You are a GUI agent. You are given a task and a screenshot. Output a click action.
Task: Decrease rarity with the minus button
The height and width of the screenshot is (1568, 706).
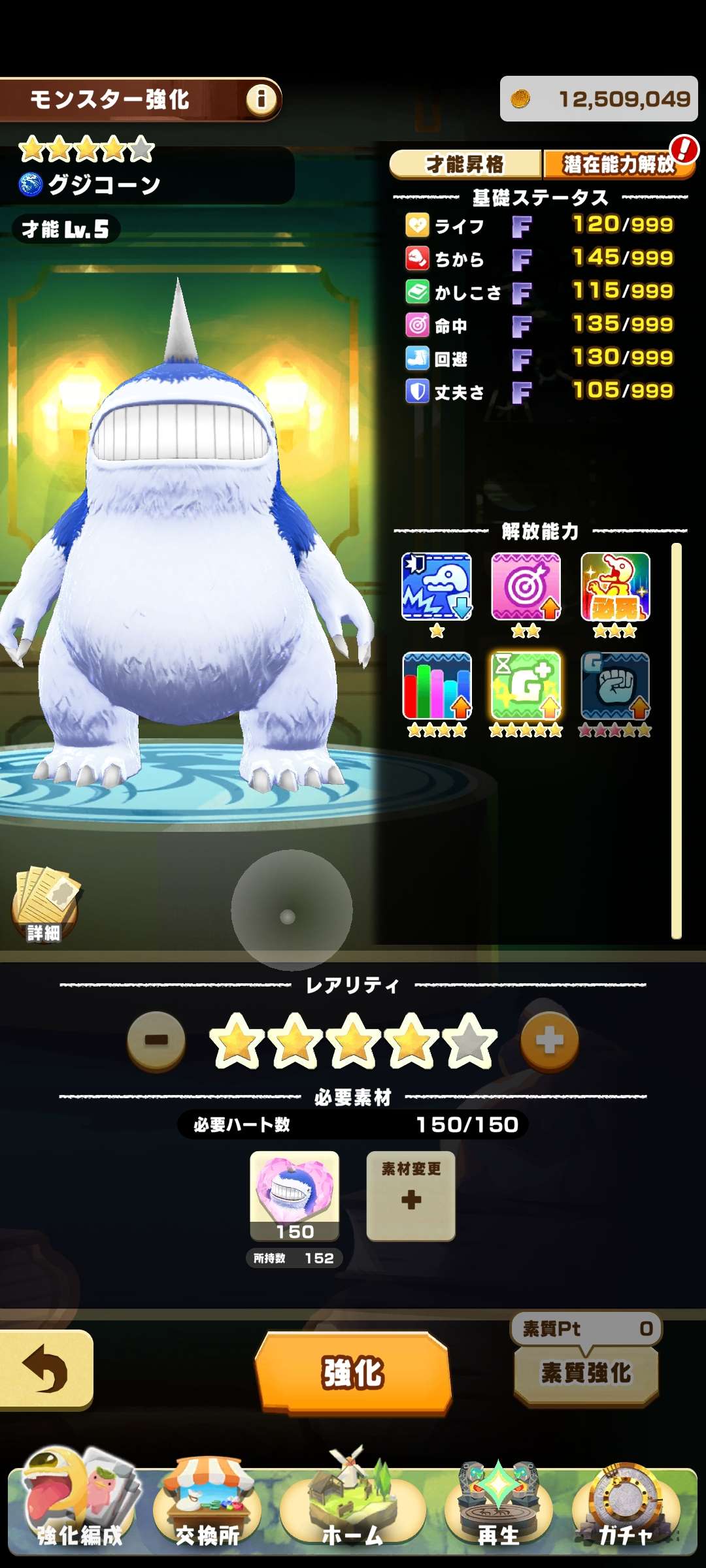(156, 1041)
